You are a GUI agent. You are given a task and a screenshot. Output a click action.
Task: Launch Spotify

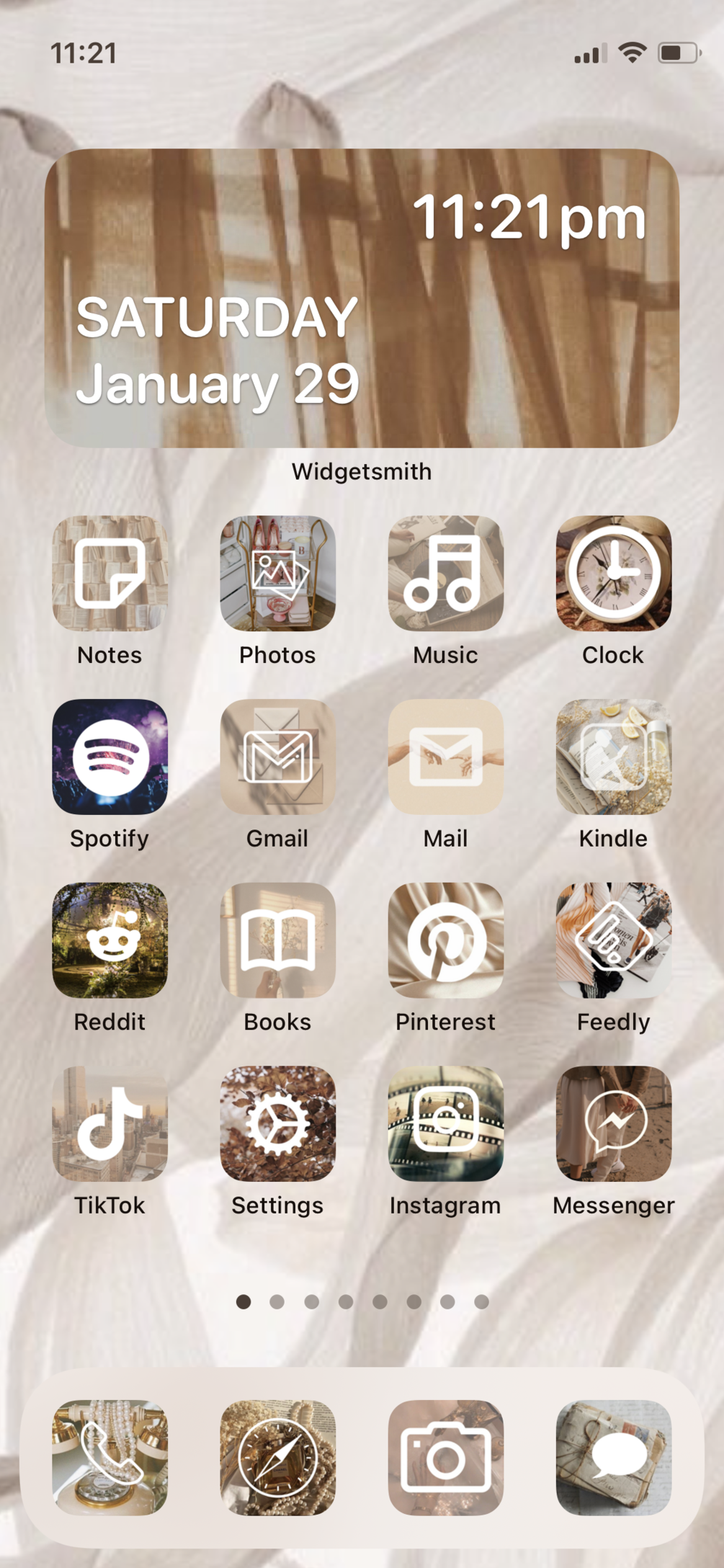tap(110, 757)
